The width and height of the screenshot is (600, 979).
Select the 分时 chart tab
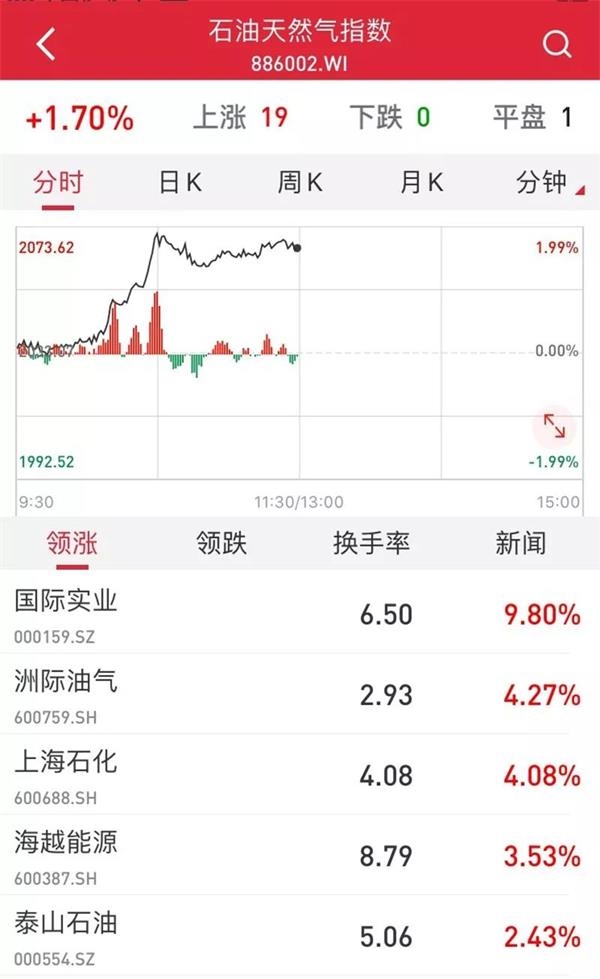click(x=58, y=182)
